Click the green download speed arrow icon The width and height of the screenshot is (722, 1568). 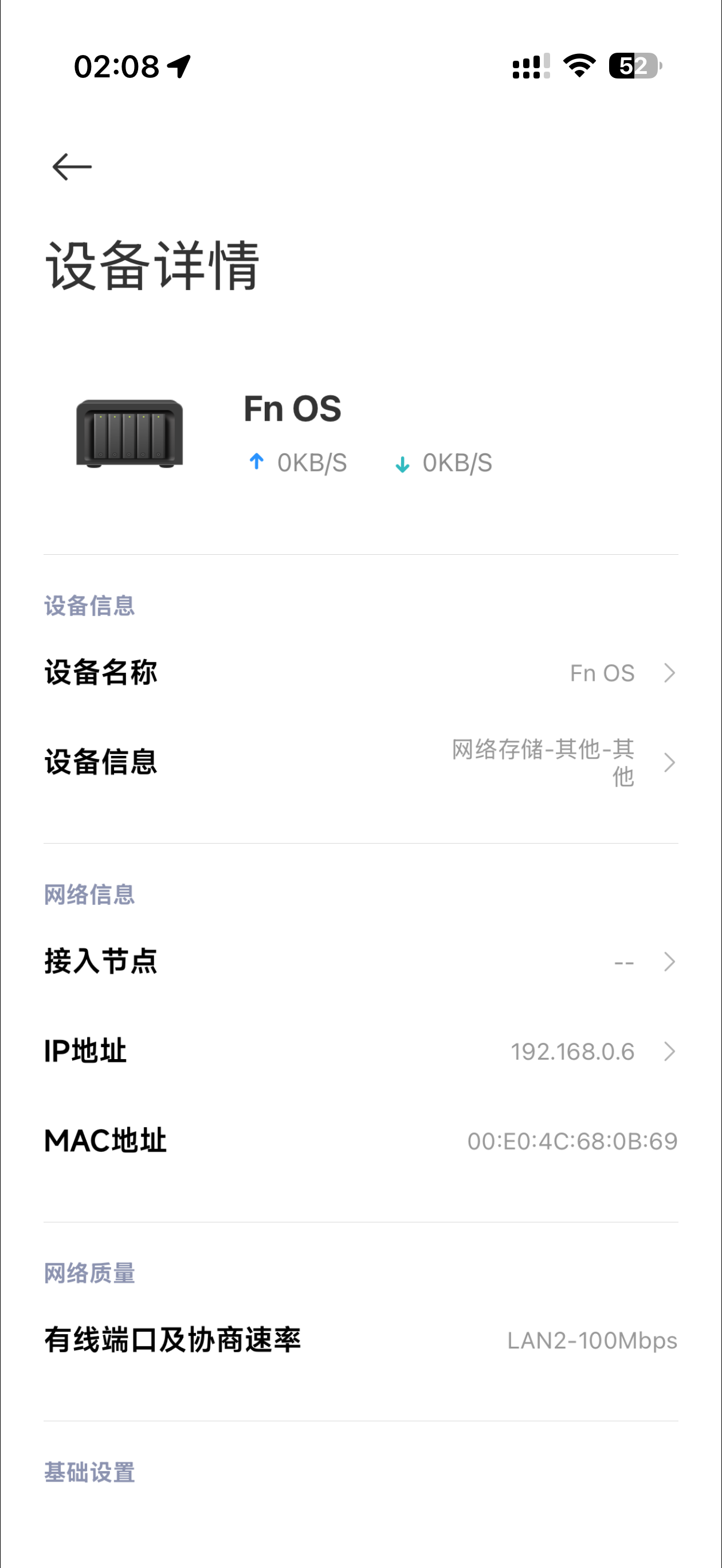[402, 464]
